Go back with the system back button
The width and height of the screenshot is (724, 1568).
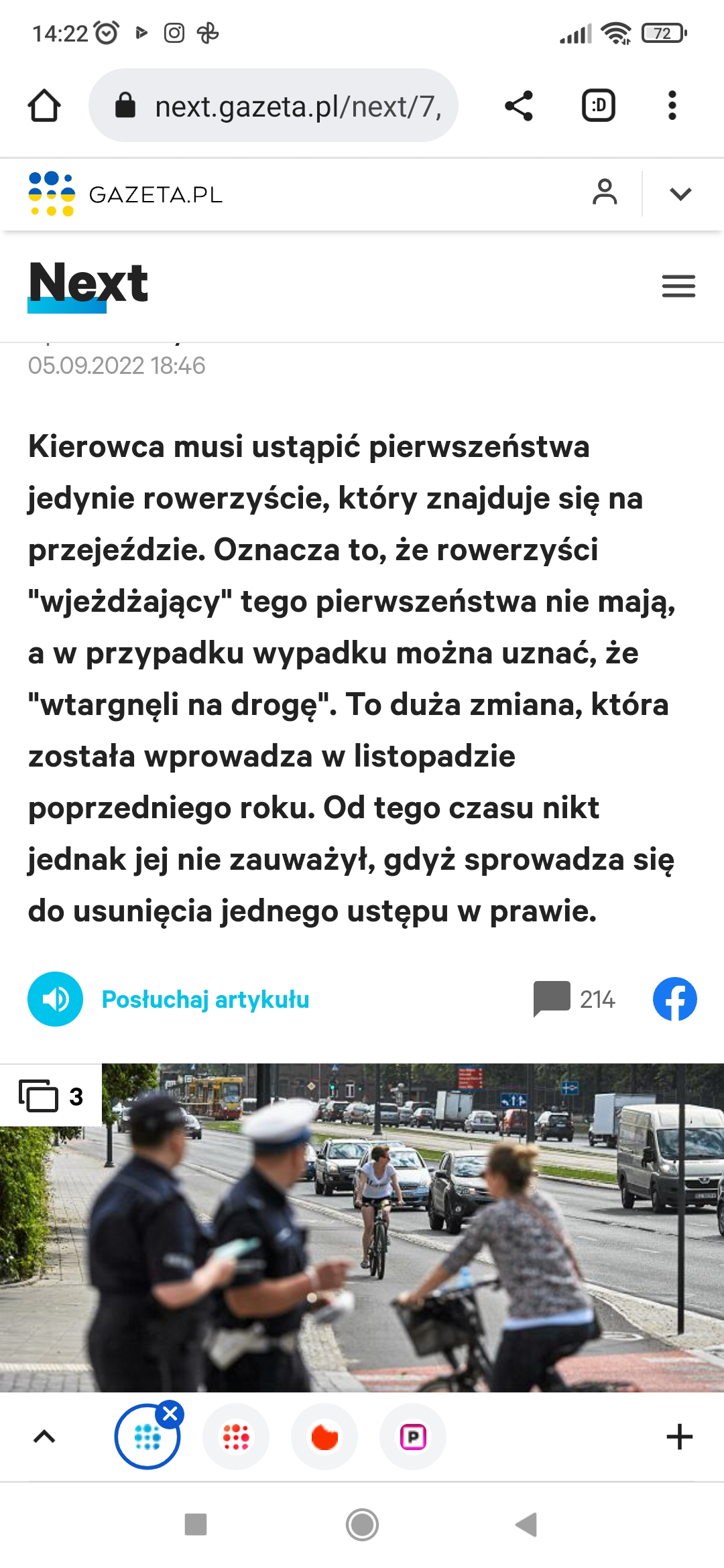tap(527, 1524)
